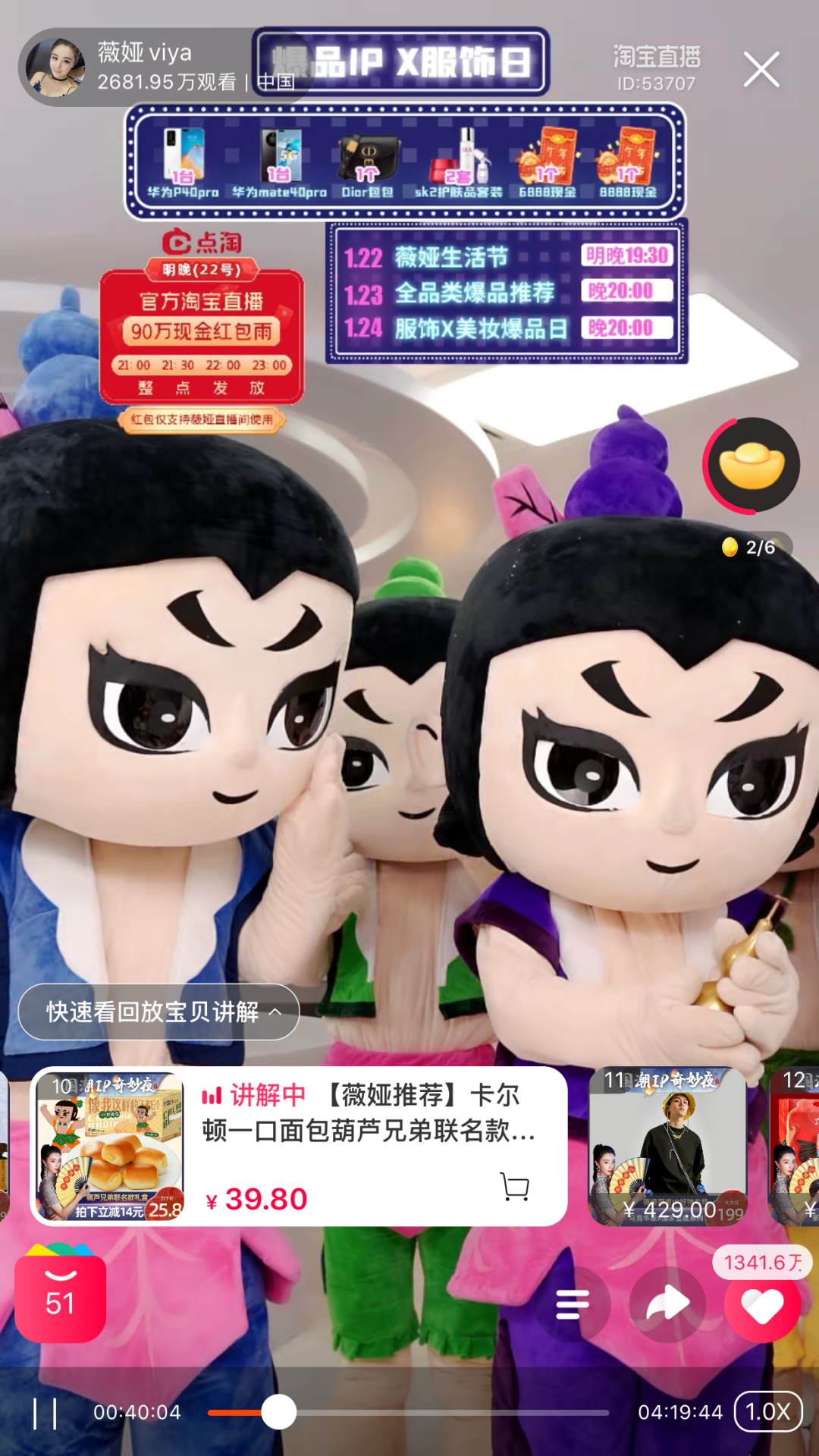This screenshot has width=819, height=1456.
Task: Open the three-line menu icon
Action: pyautogui.click(x=572, y=1304)
